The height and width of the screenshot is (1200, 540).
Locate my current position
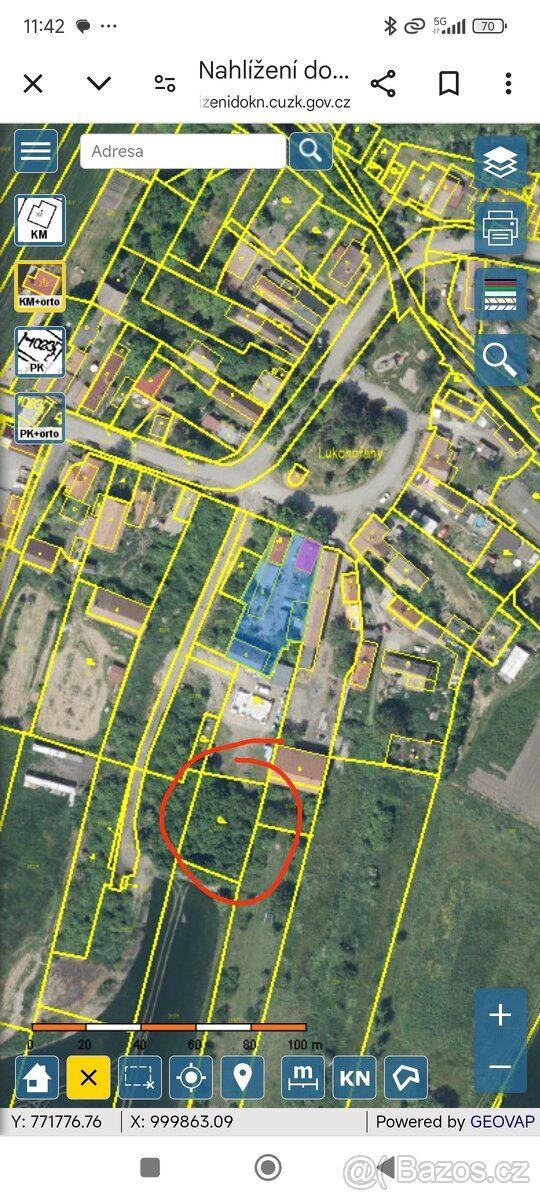click(x=191, y=1078)
